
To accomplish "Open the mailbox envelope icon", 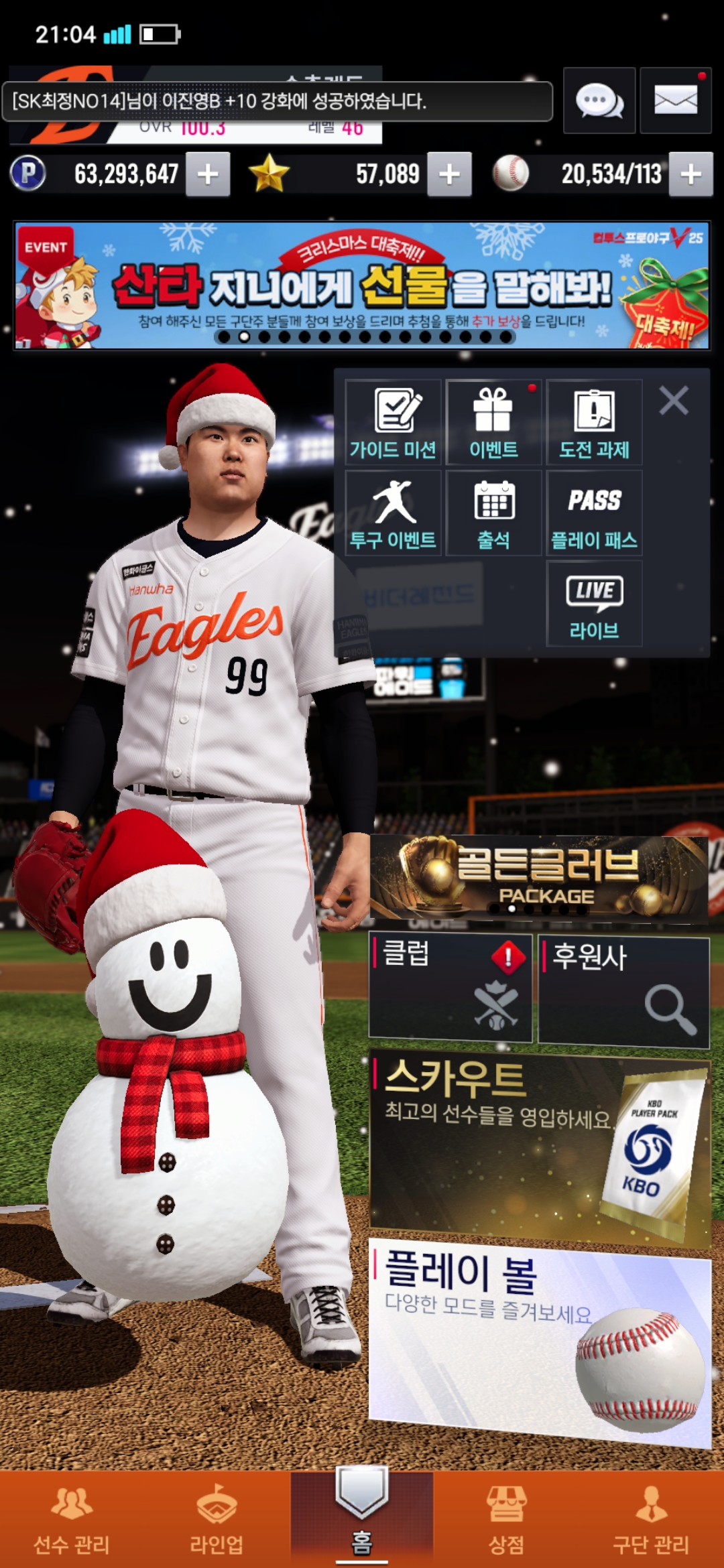I will point(675,101).
